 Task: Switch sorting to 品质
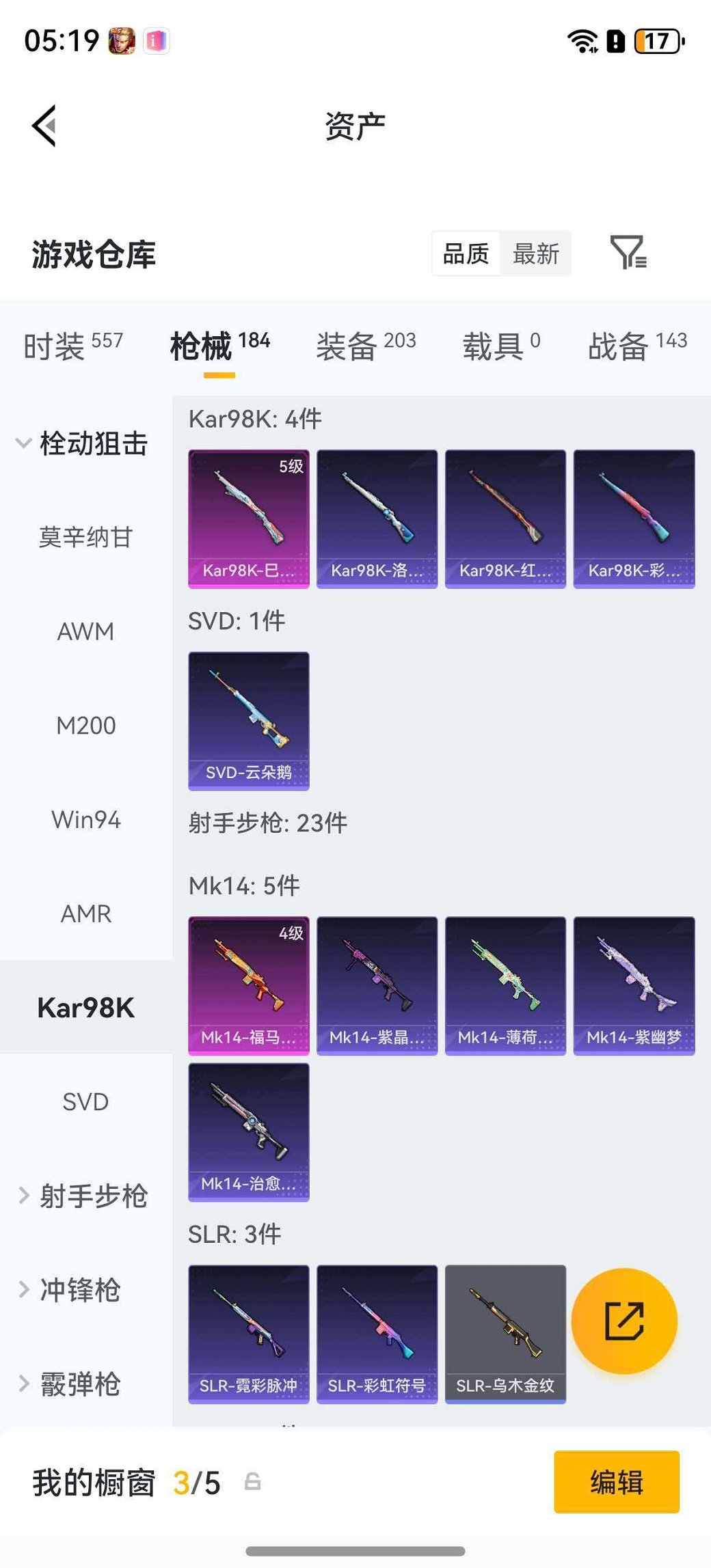coord(466,253)
